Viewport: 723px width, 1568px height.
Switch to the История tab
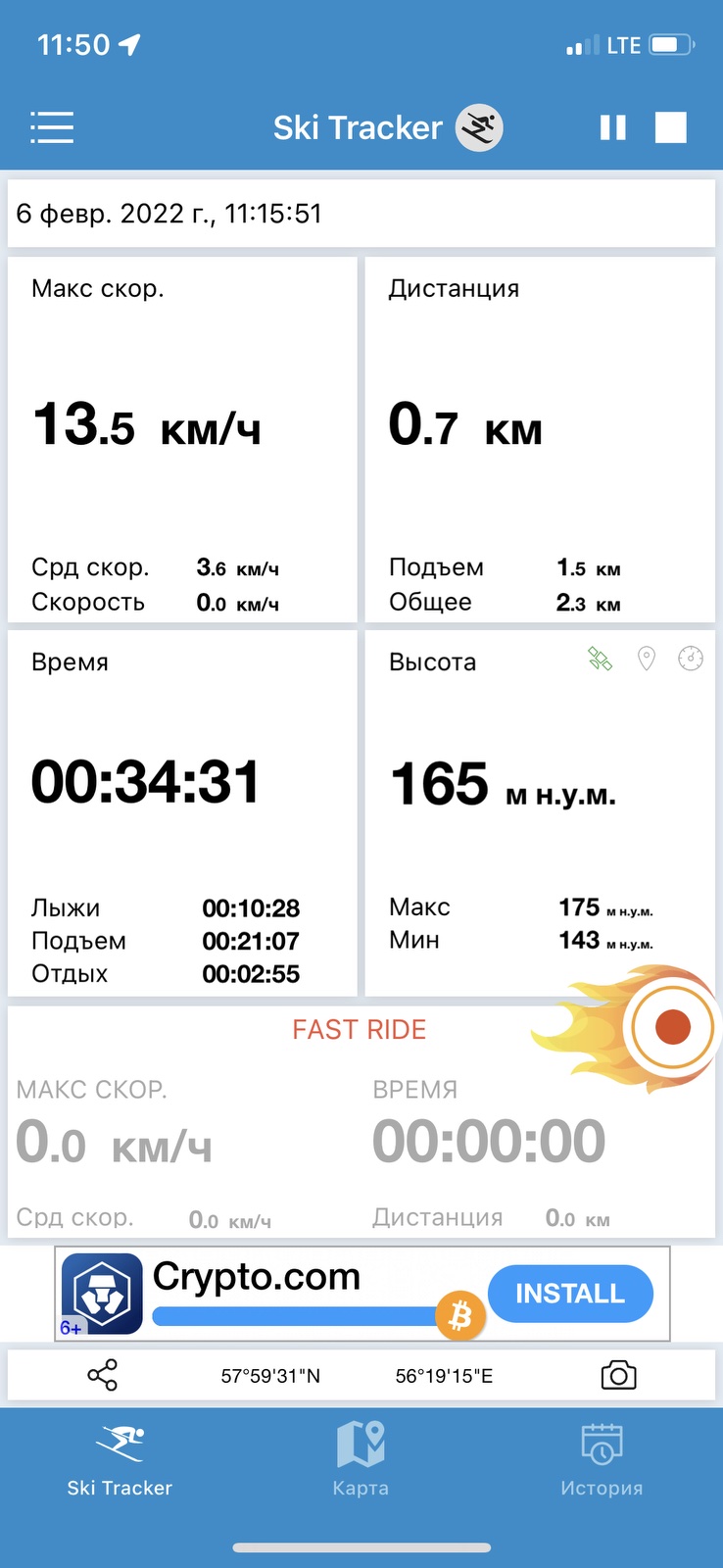click(x=602, y=1460)
